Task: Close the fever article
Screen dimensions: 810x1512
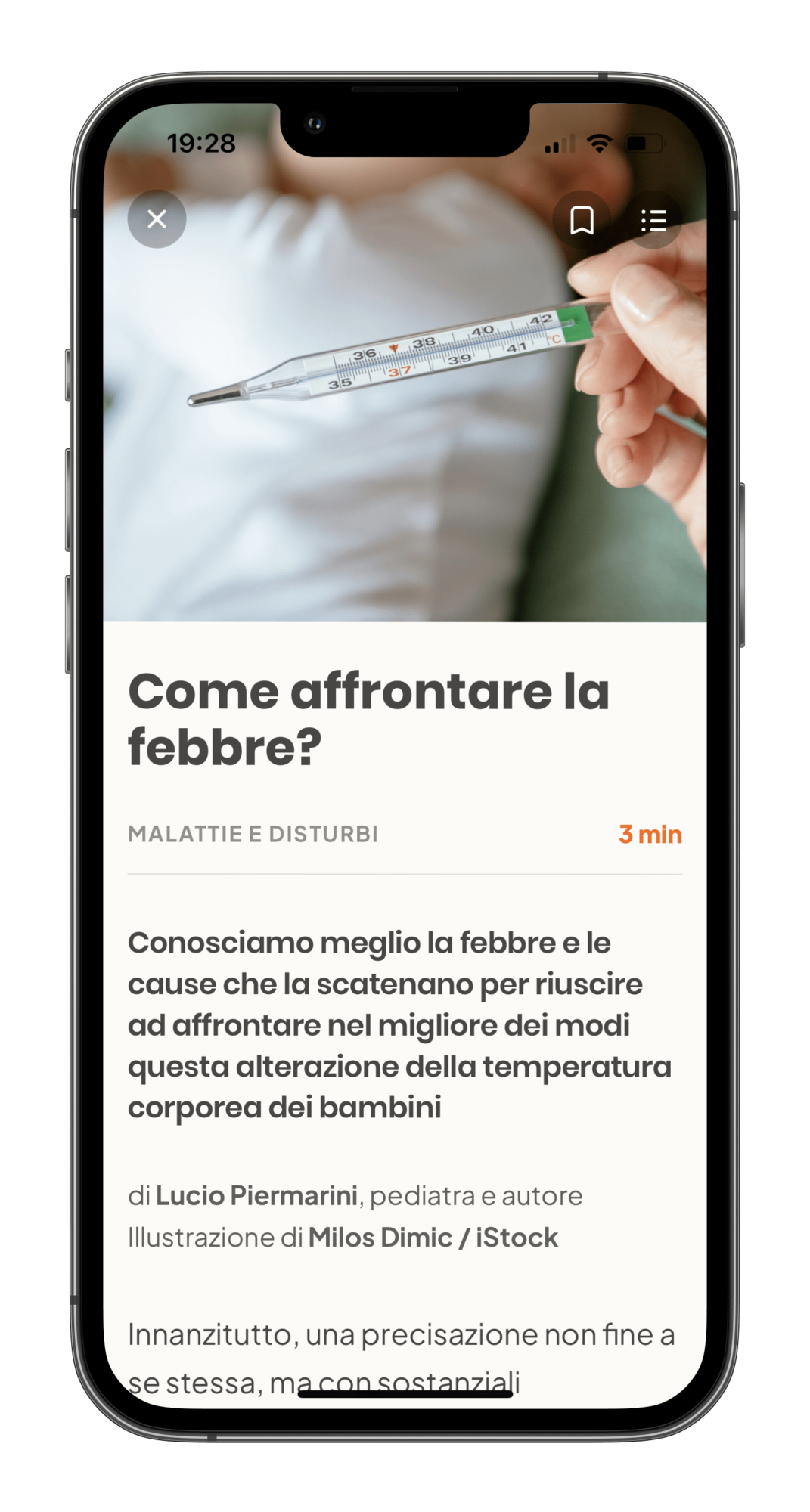Action: tap(157, 219)
